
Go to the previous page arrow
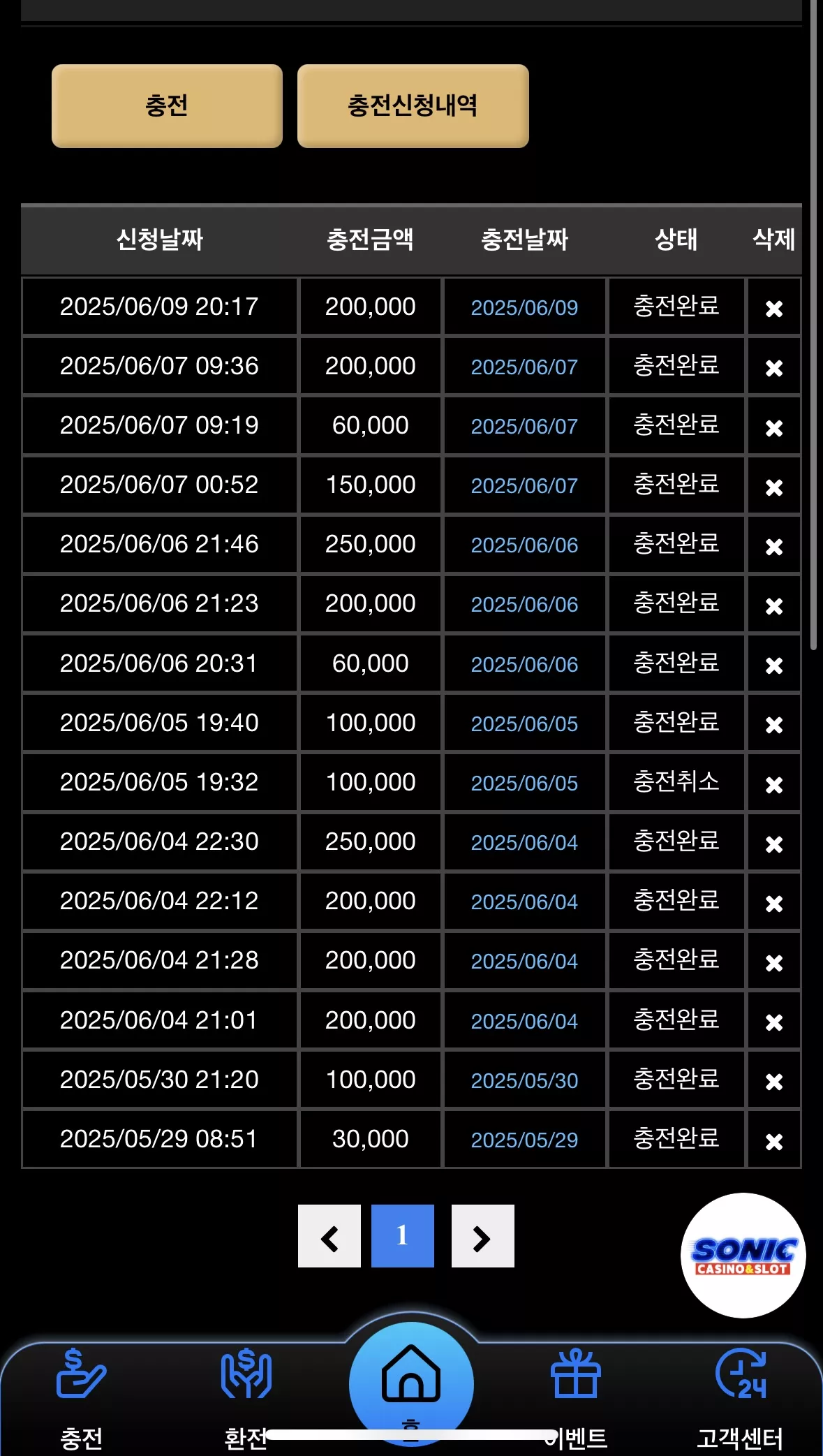(x=329, y=1236)
